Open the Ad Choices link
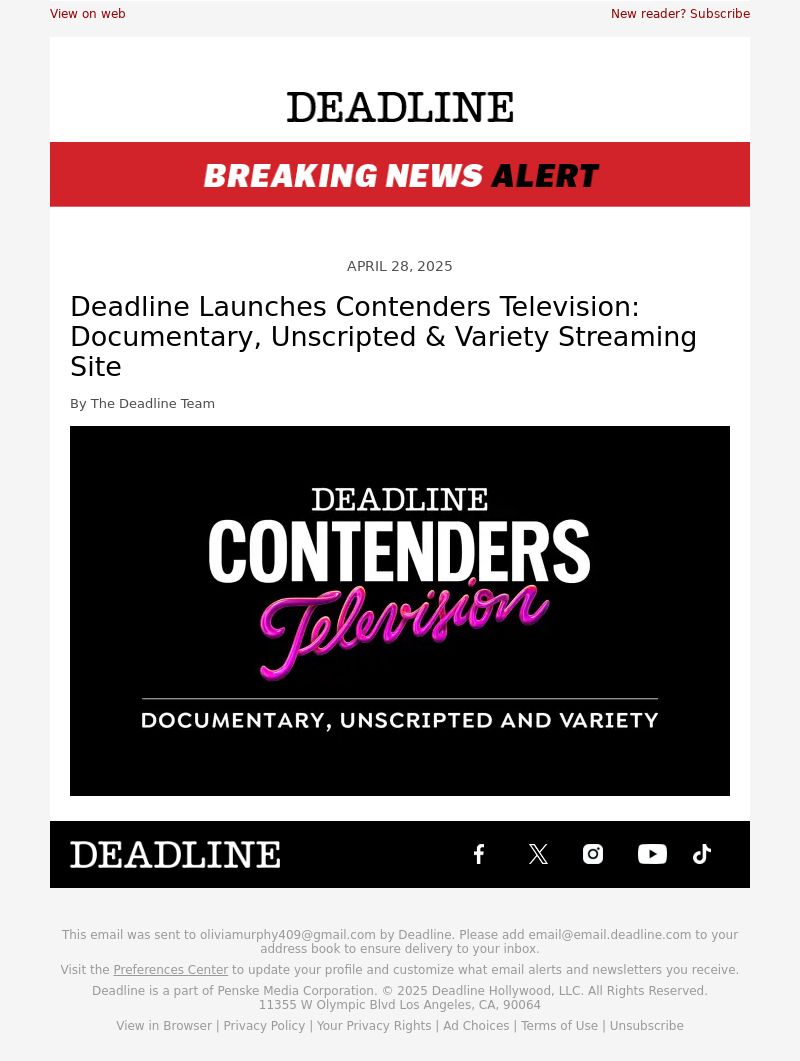Viewport: 800px width, 1061px height. point(476,1026)
